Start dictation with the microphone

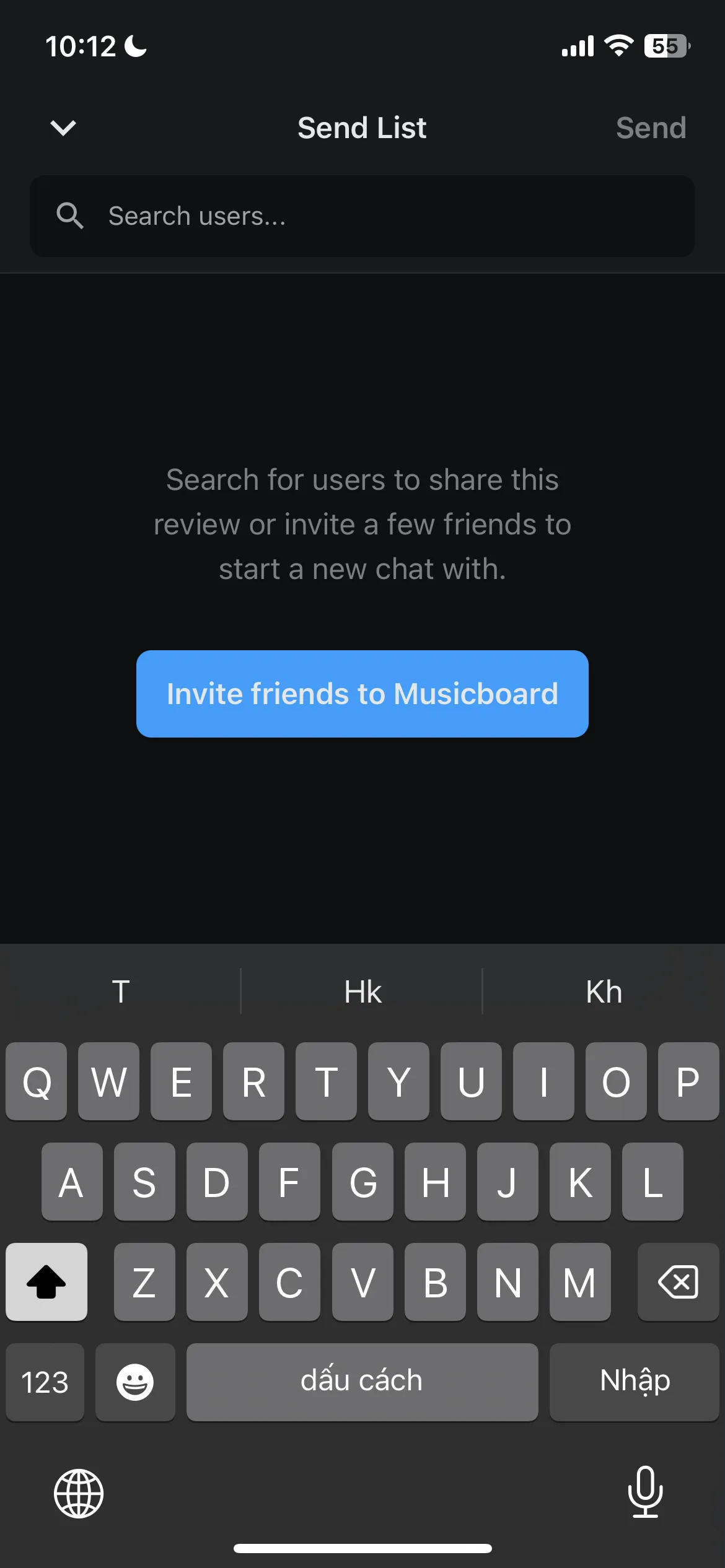(645, 1492)
